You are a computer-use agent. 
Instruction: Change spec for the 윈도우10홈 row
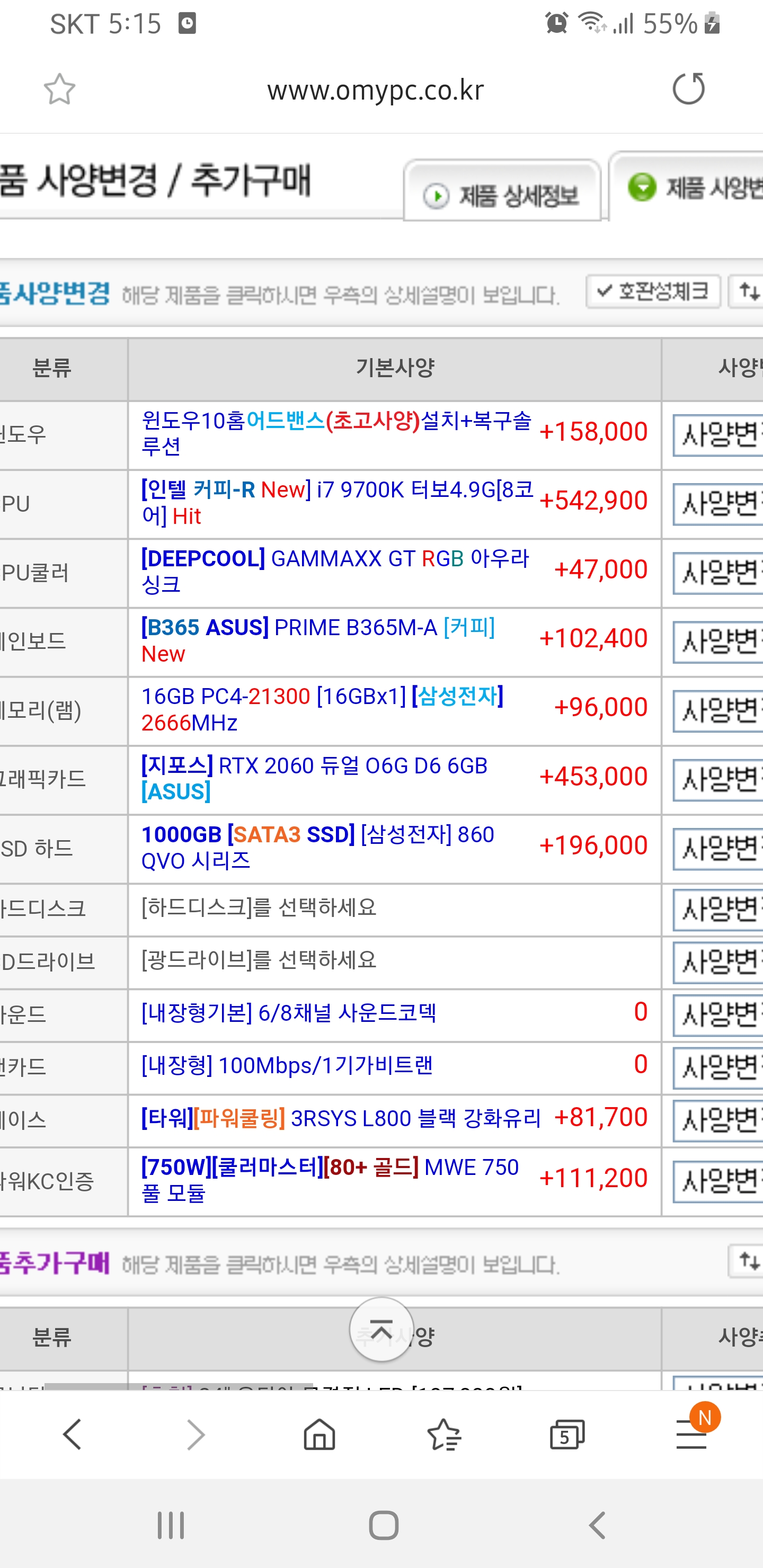pyautogui.click(x=717, y=435)
